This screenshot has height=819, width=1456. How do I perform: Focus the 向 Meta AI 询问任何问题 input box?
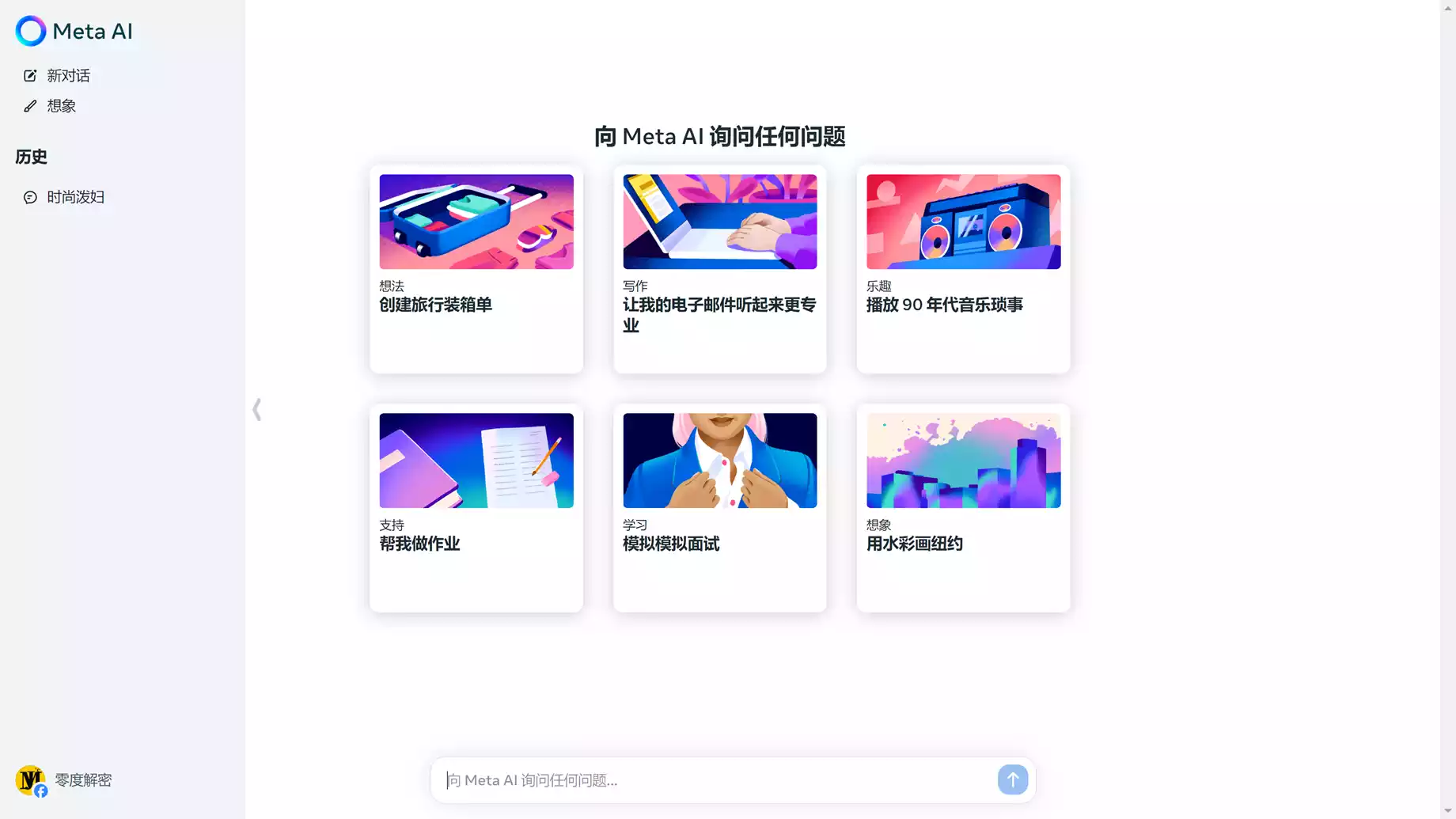pos(712,780)
